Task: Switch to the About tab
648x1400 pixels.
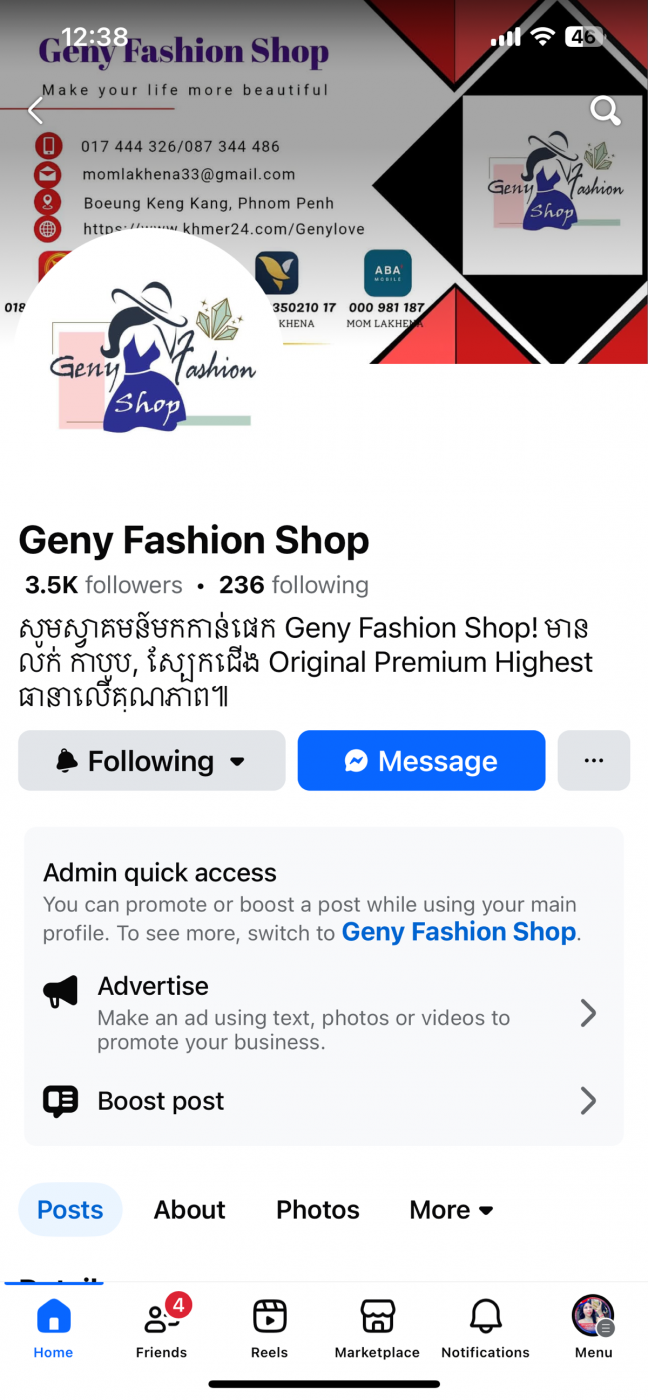Action: click(x=189, y=1209)
